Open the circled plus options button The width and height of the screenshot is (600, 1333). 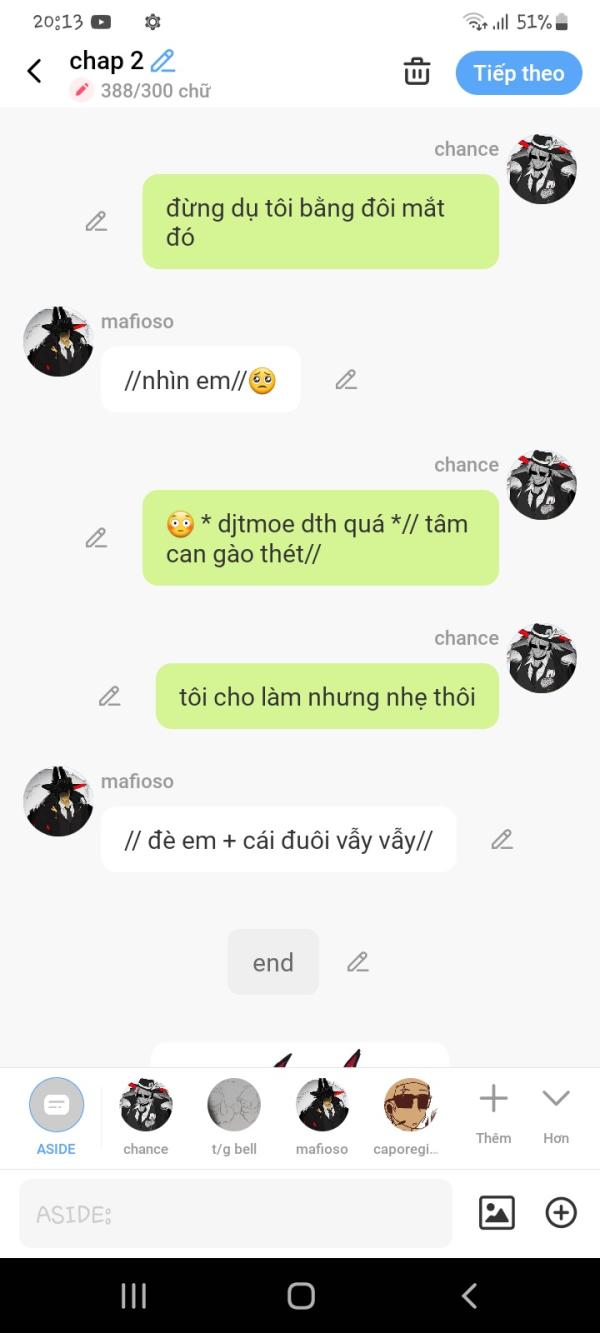click(x=561, y=1213)
